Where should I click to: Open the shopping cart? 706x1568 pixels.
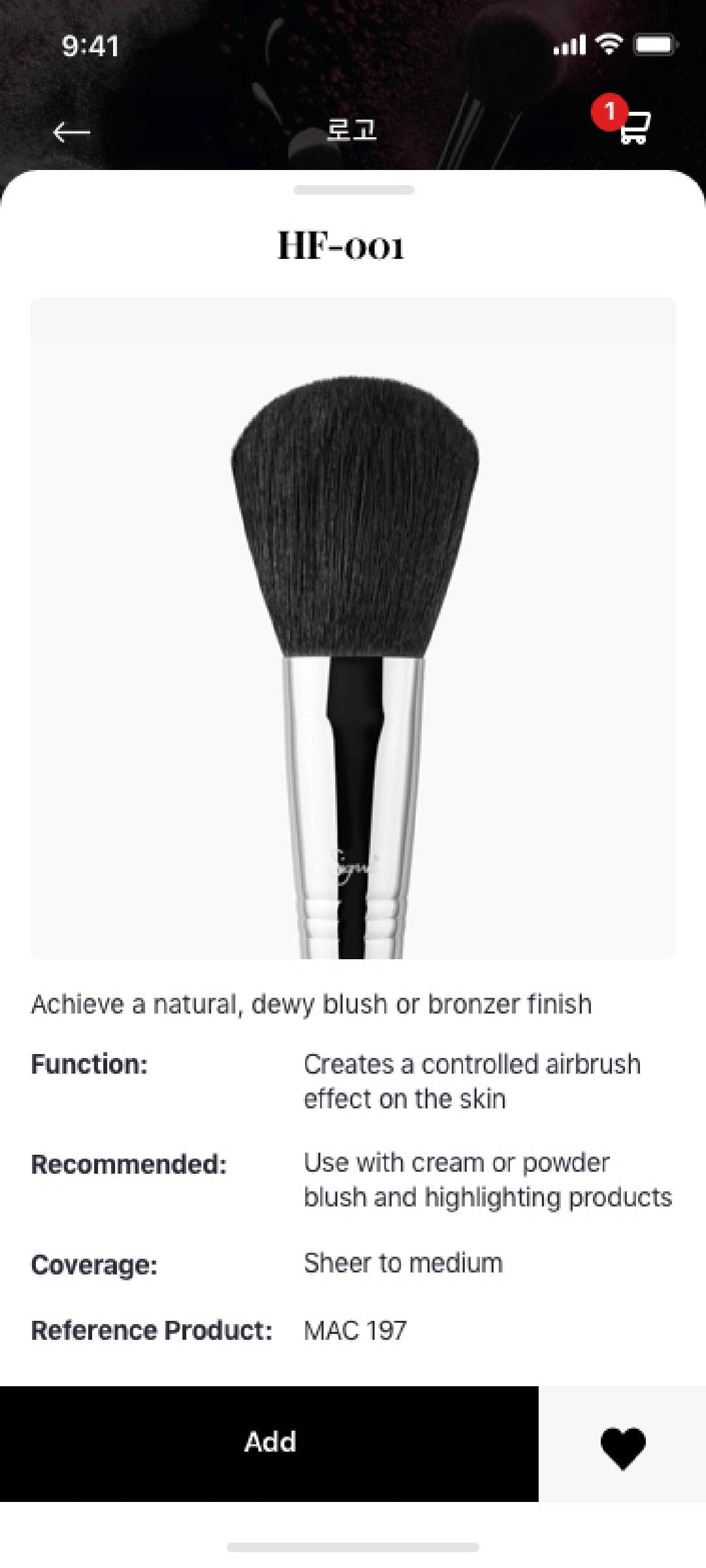click(633, 127)
